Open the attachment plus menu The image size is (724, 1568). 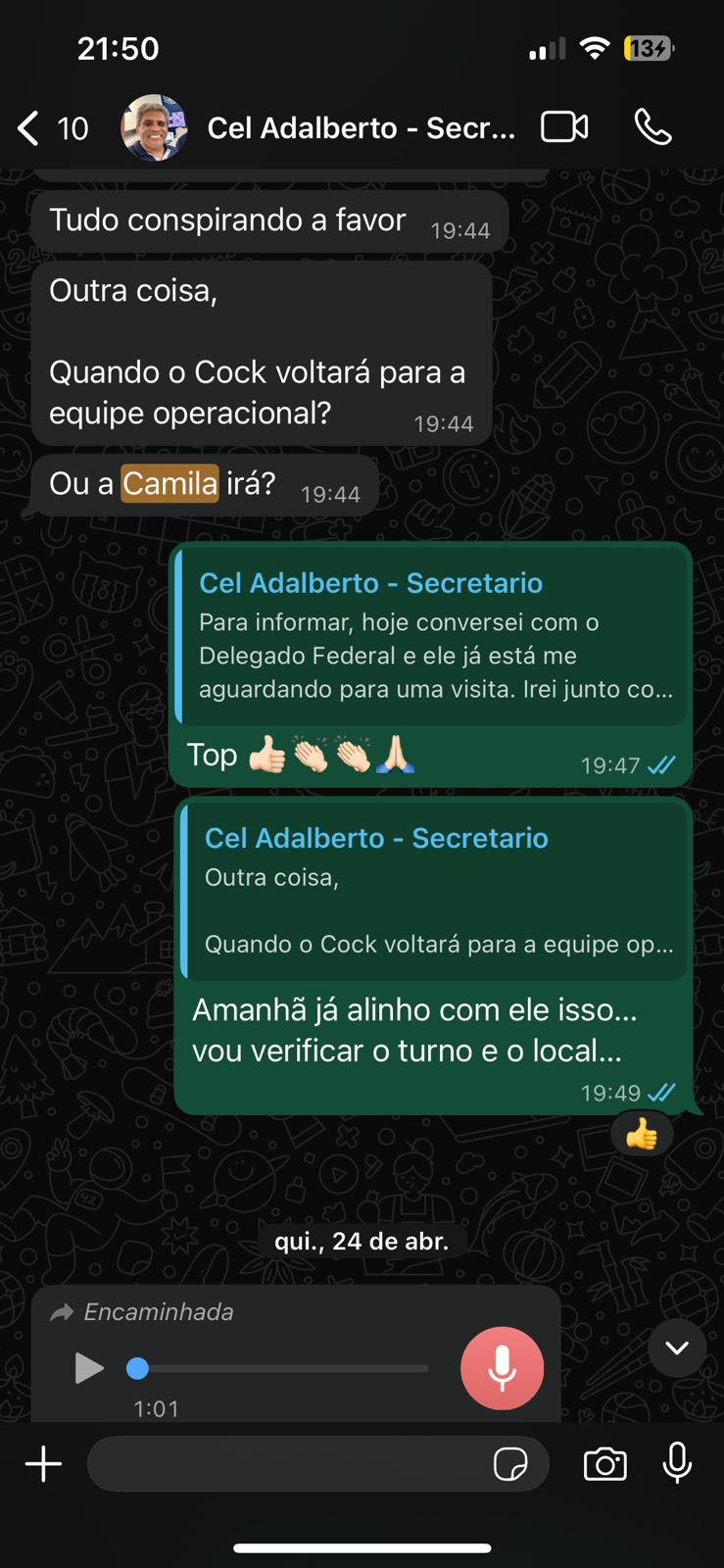point(43,1464)
